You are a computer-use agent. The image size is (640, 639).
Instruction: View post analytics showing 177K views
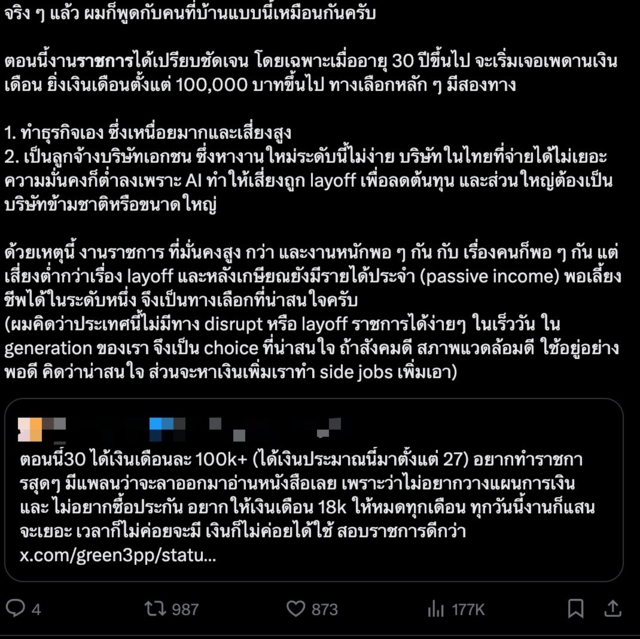tap(436, 609)
